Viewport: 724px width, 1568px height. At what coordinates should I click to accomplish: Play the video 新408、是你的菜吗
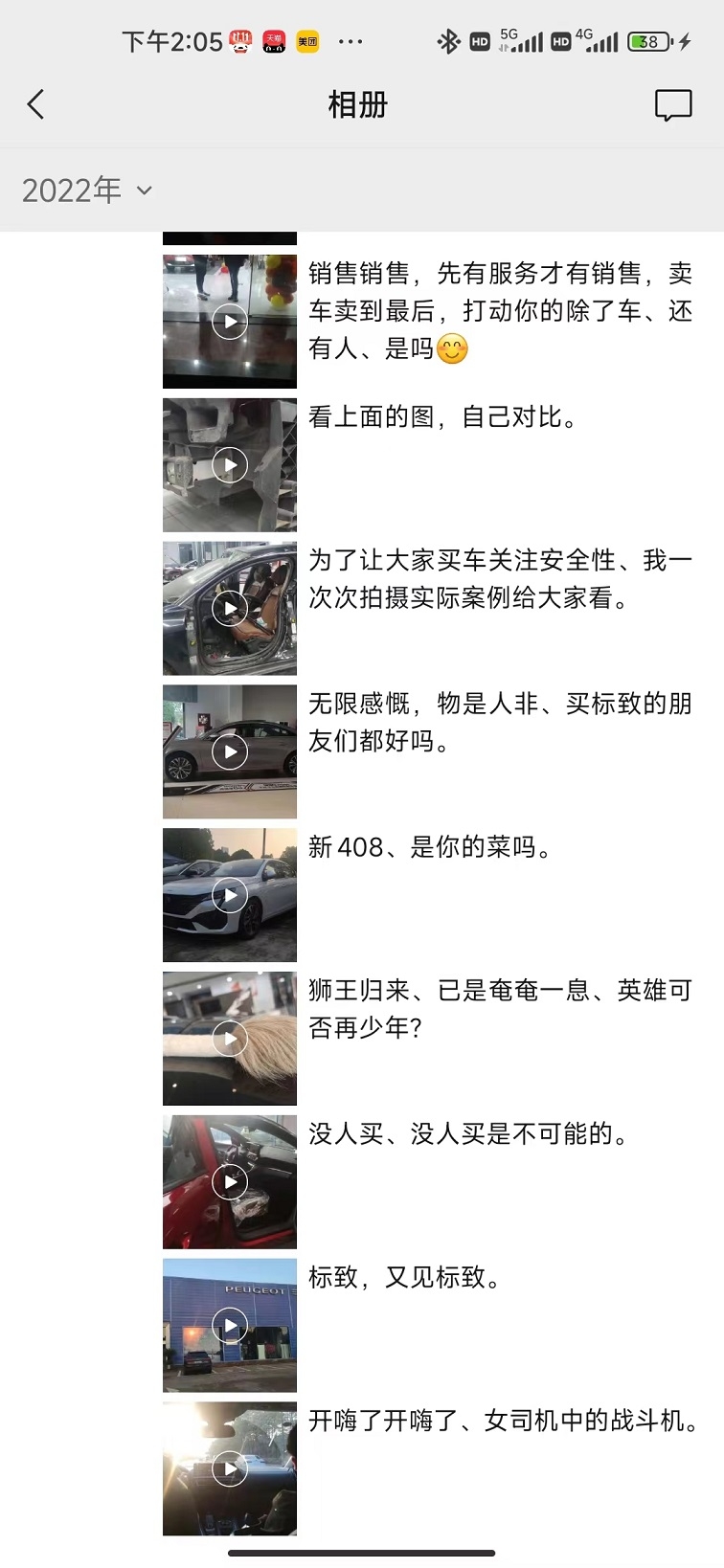(x=230, y=896)
